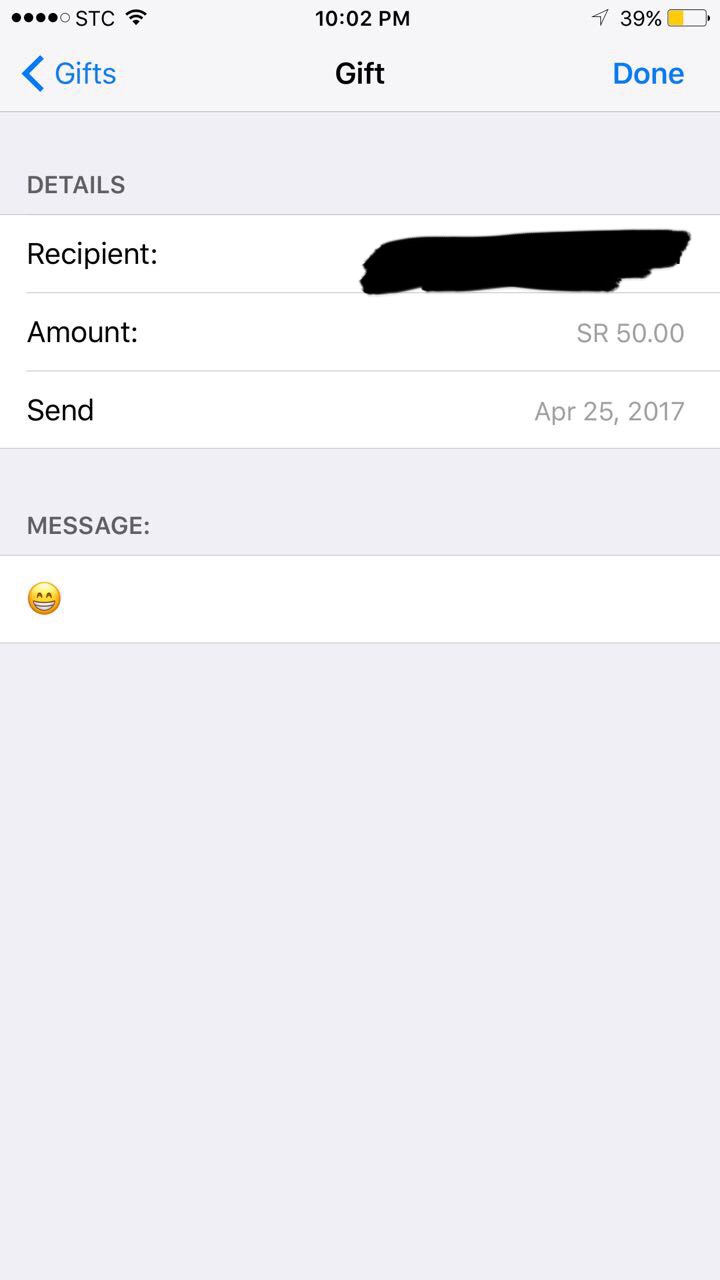Go back to Gifts

(69, 74)
